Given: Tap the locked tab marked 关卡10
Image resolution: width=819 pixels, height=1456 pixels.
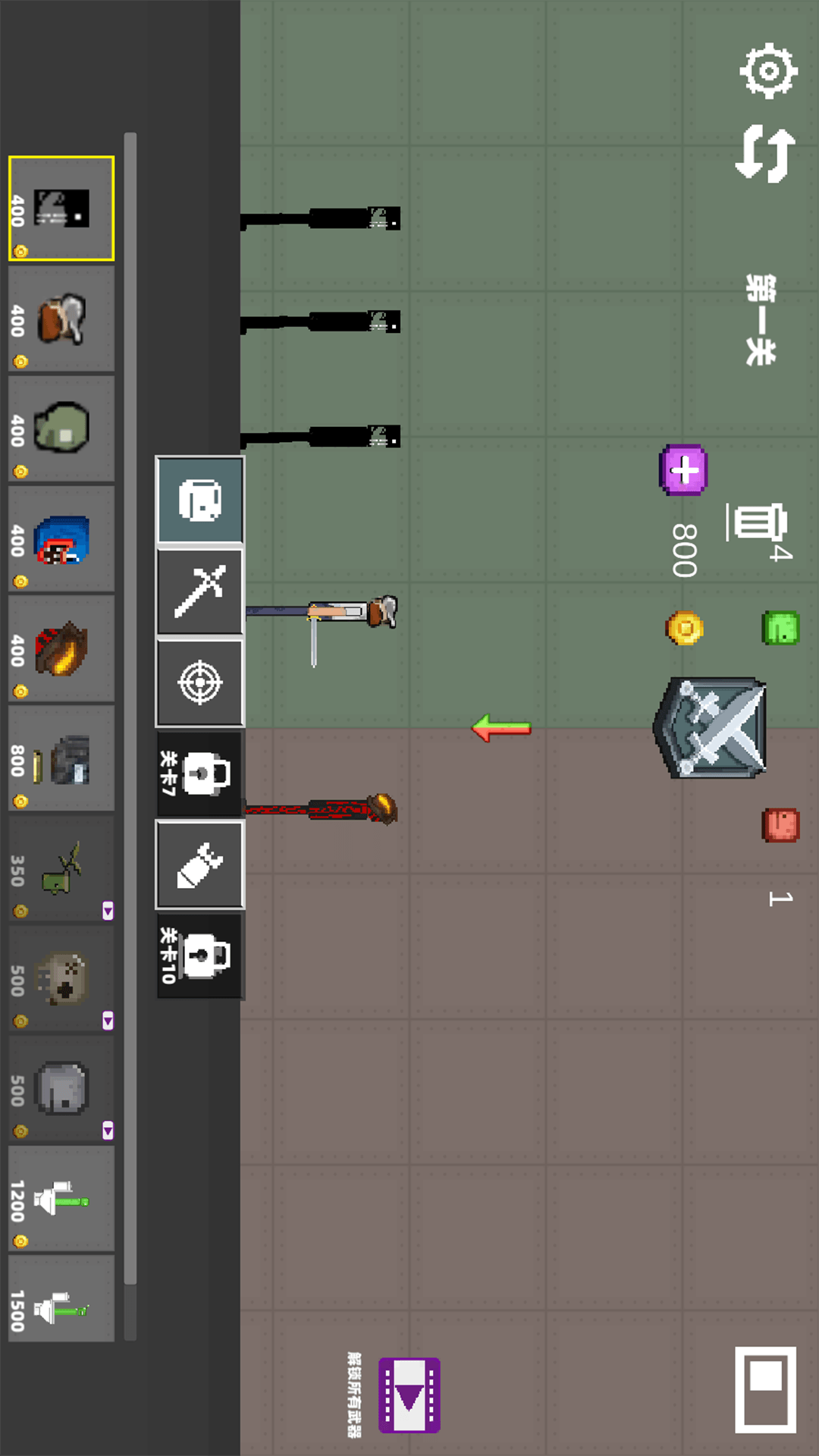Looking at the screenshot, I should coord(200,956).
